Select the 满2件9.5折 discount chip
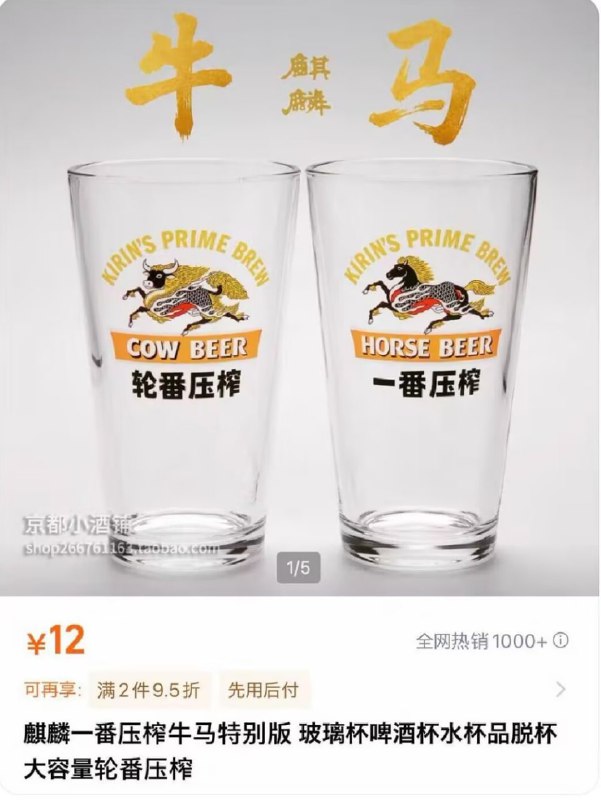This screenshot has height=800, width=601. pos(148,689)
